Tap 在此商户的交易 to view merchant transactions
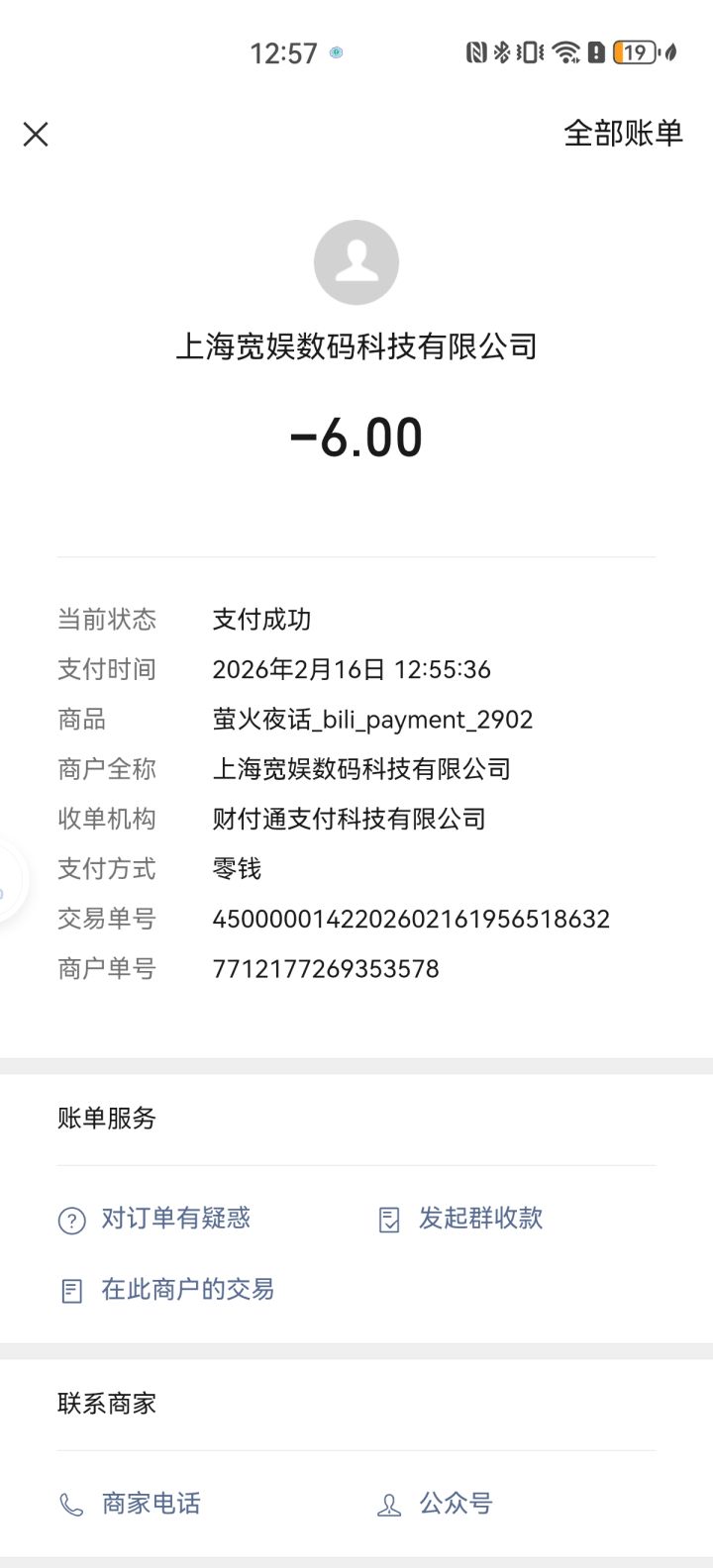The image size is (713, 1568). click(x=185, y=1290)
